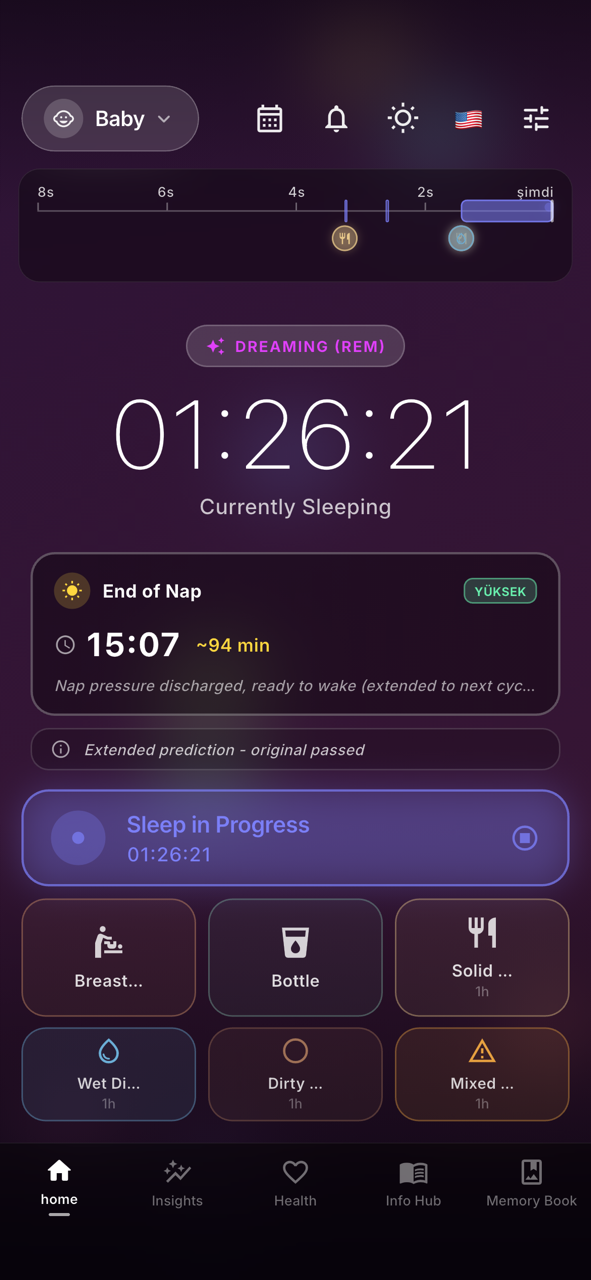Open the calendar icon
The height and width of the screenshot is (1280, 591).
click(x=270, y=119)
